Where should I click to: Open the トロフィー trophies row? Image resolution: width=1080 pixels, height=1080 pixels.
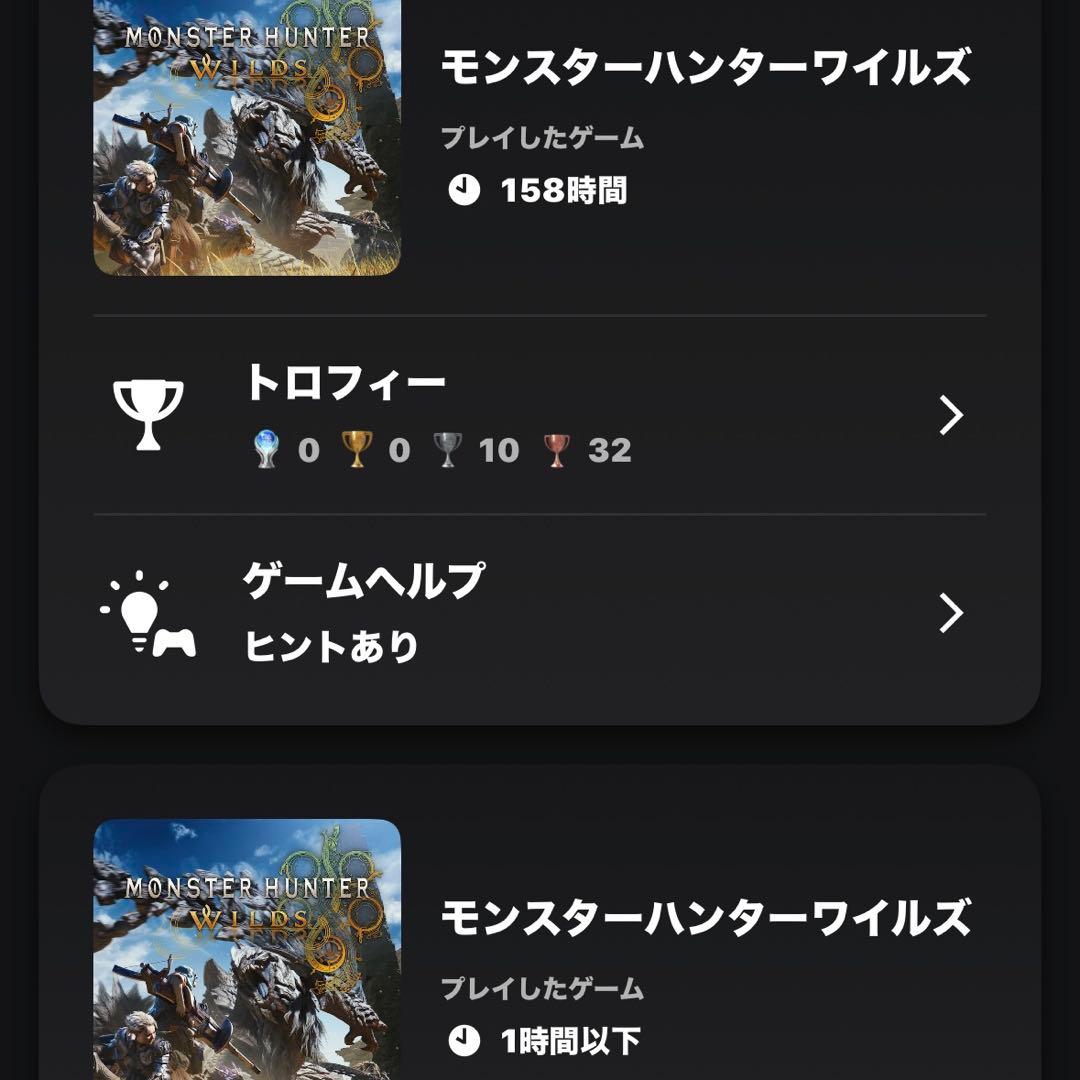click(x=540, y=415)
